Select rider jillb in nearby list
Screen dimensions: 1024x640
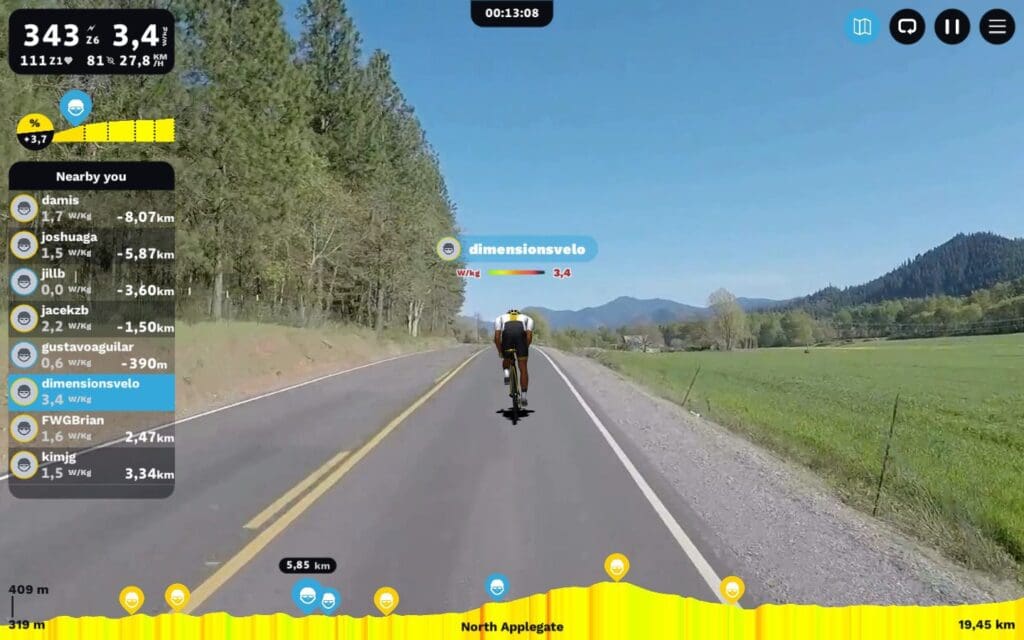tap(92, 282)
